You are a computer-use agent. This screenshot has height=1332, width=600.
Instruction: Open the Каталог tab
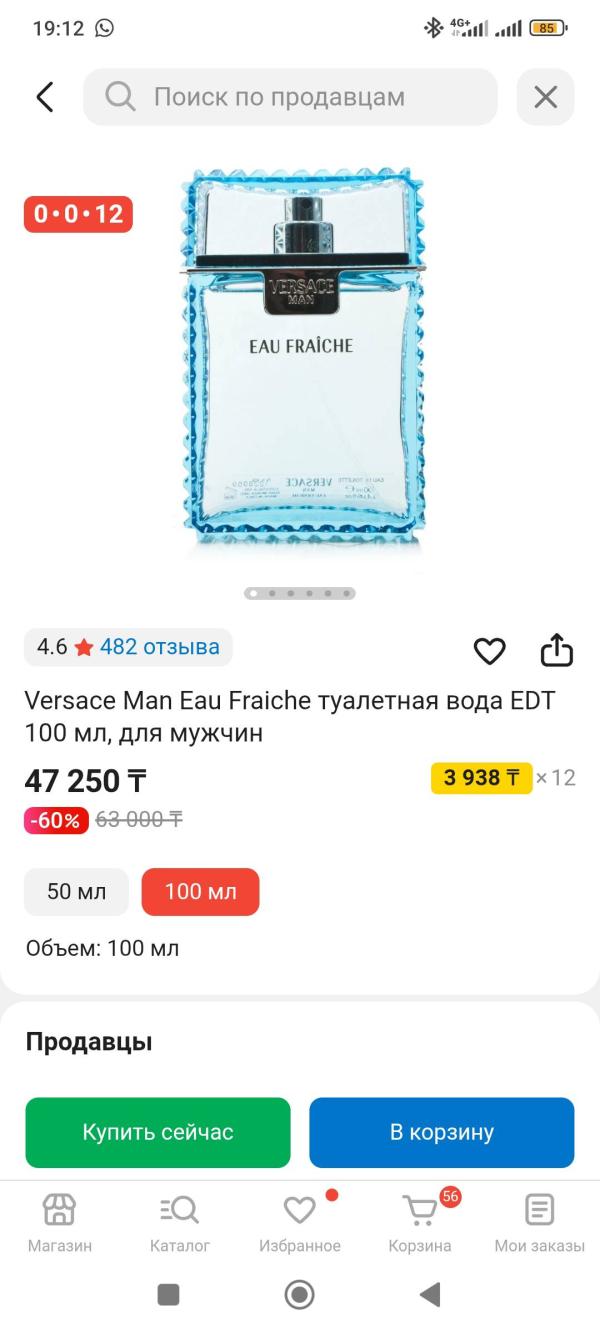point(180,1224)
